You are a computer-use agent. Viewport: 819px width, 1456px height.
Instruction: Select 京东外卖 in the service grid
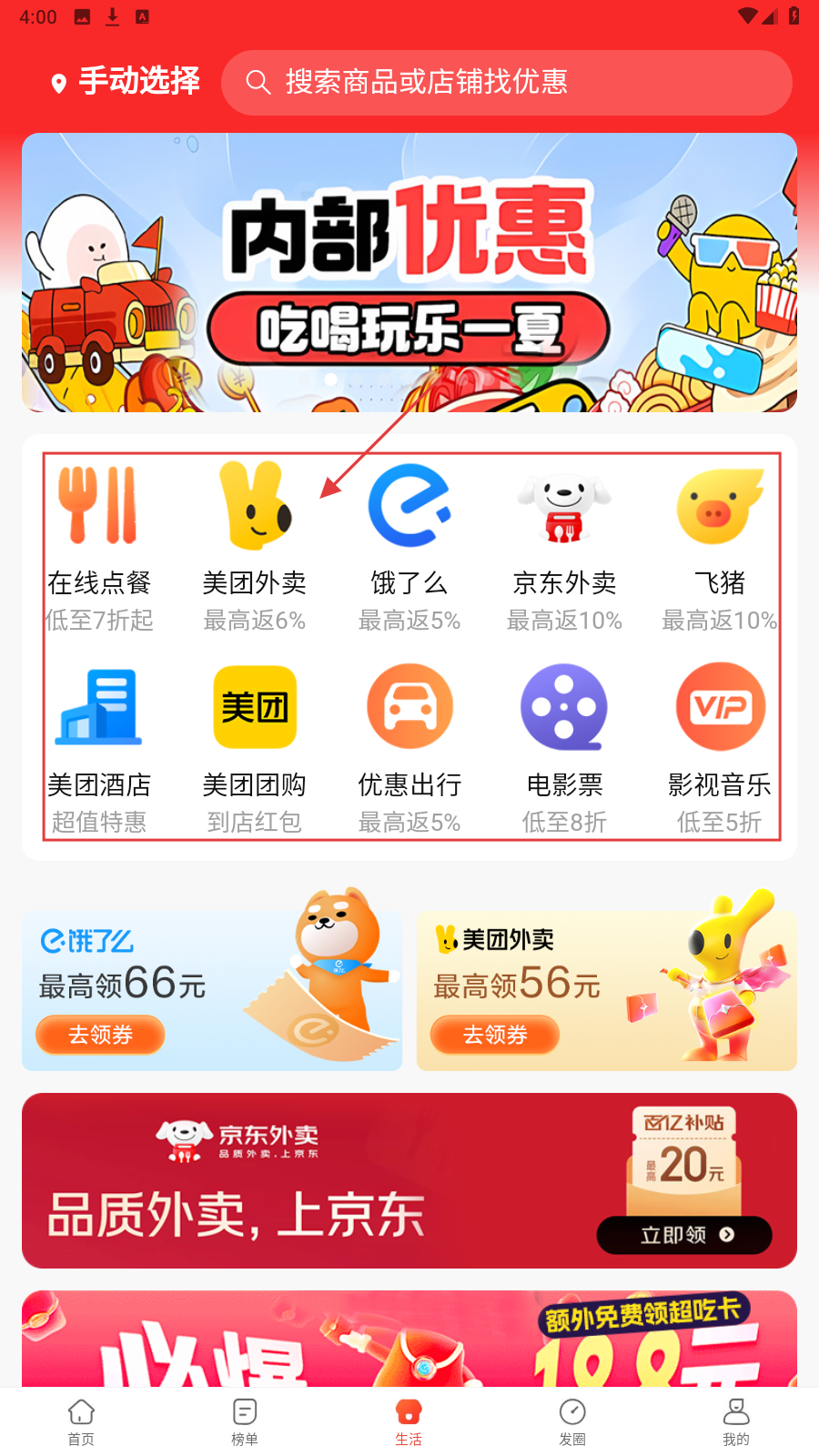(x=564, y=546)
